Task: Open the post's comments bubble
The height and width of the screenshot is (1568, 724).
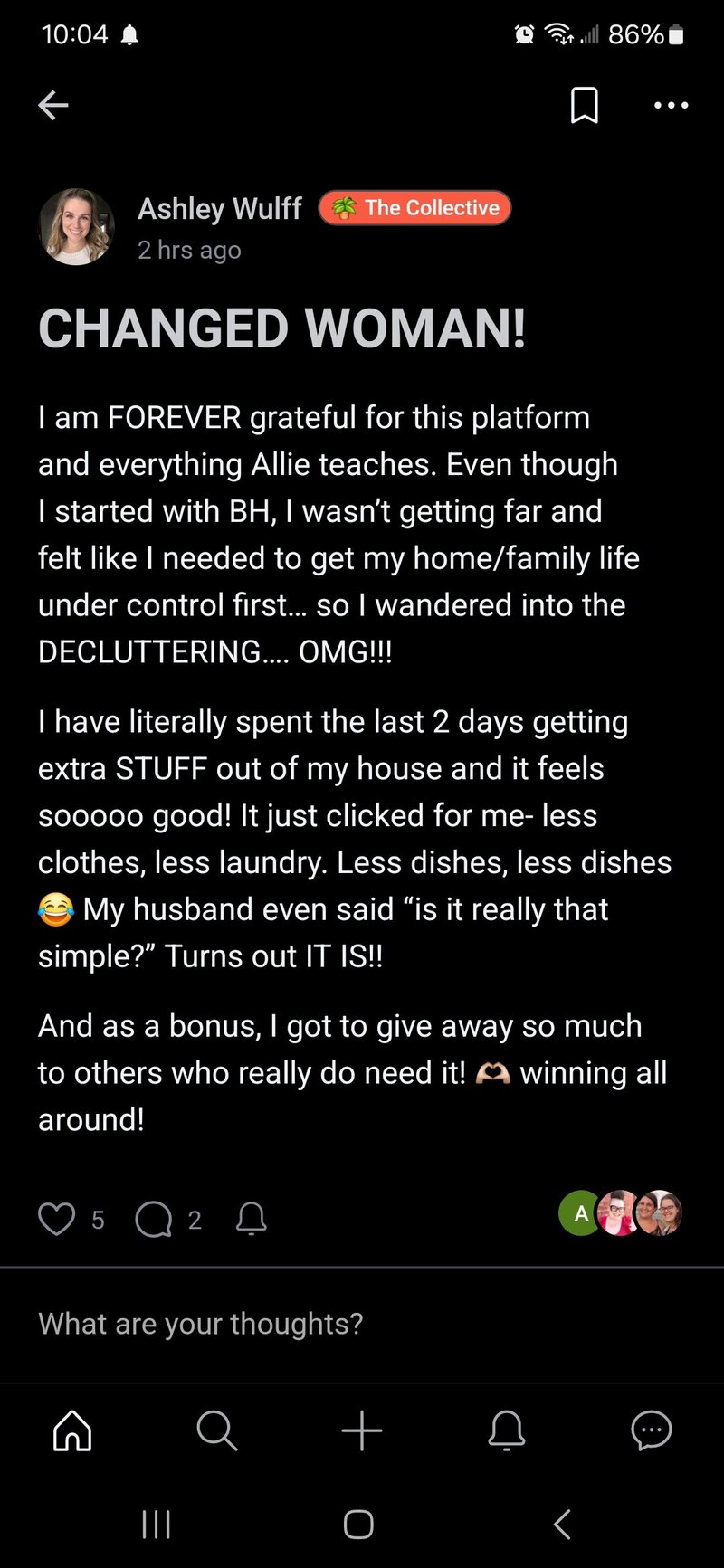Action: point(154,1219)
